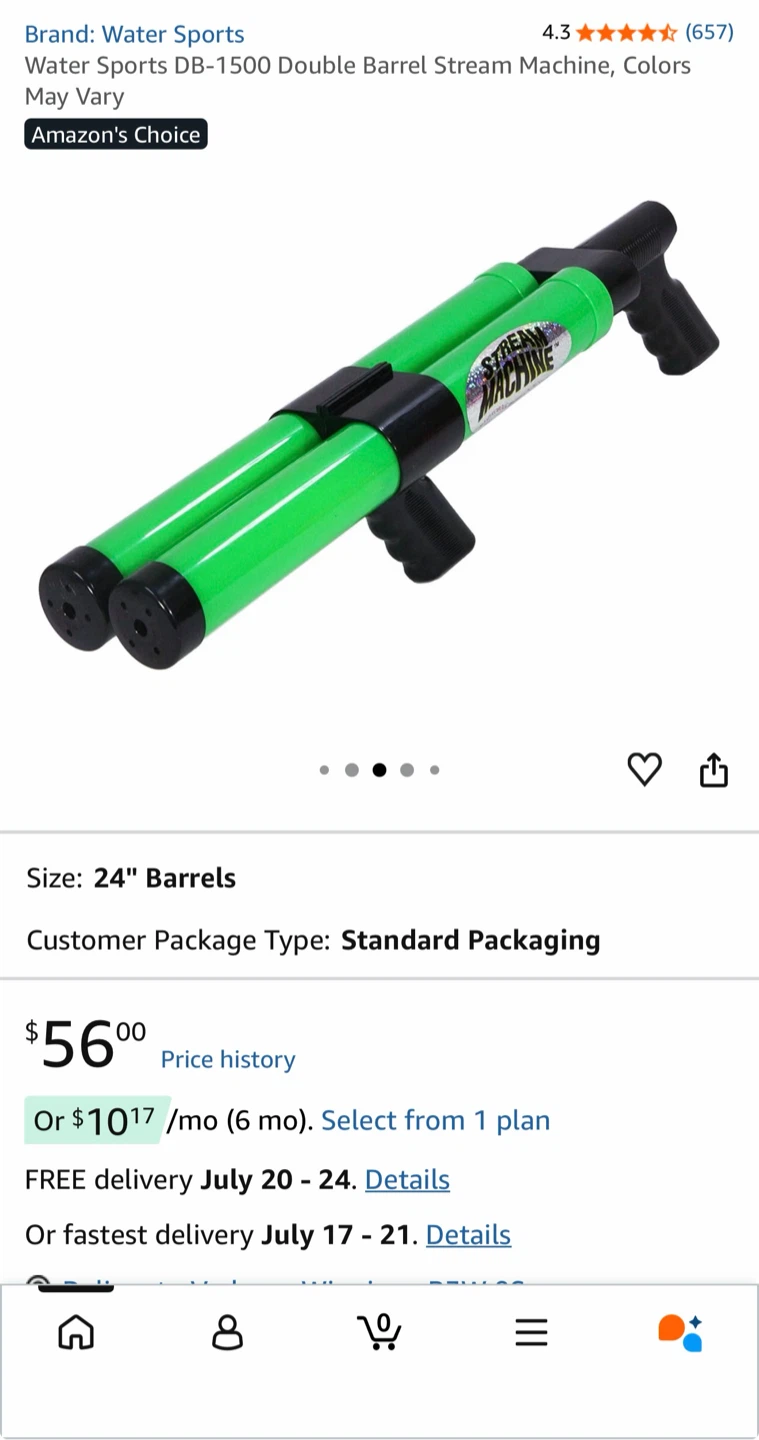The image size is (759, 1440).
Task: Open the hamburger menu tab
Action: (531, 1332)
